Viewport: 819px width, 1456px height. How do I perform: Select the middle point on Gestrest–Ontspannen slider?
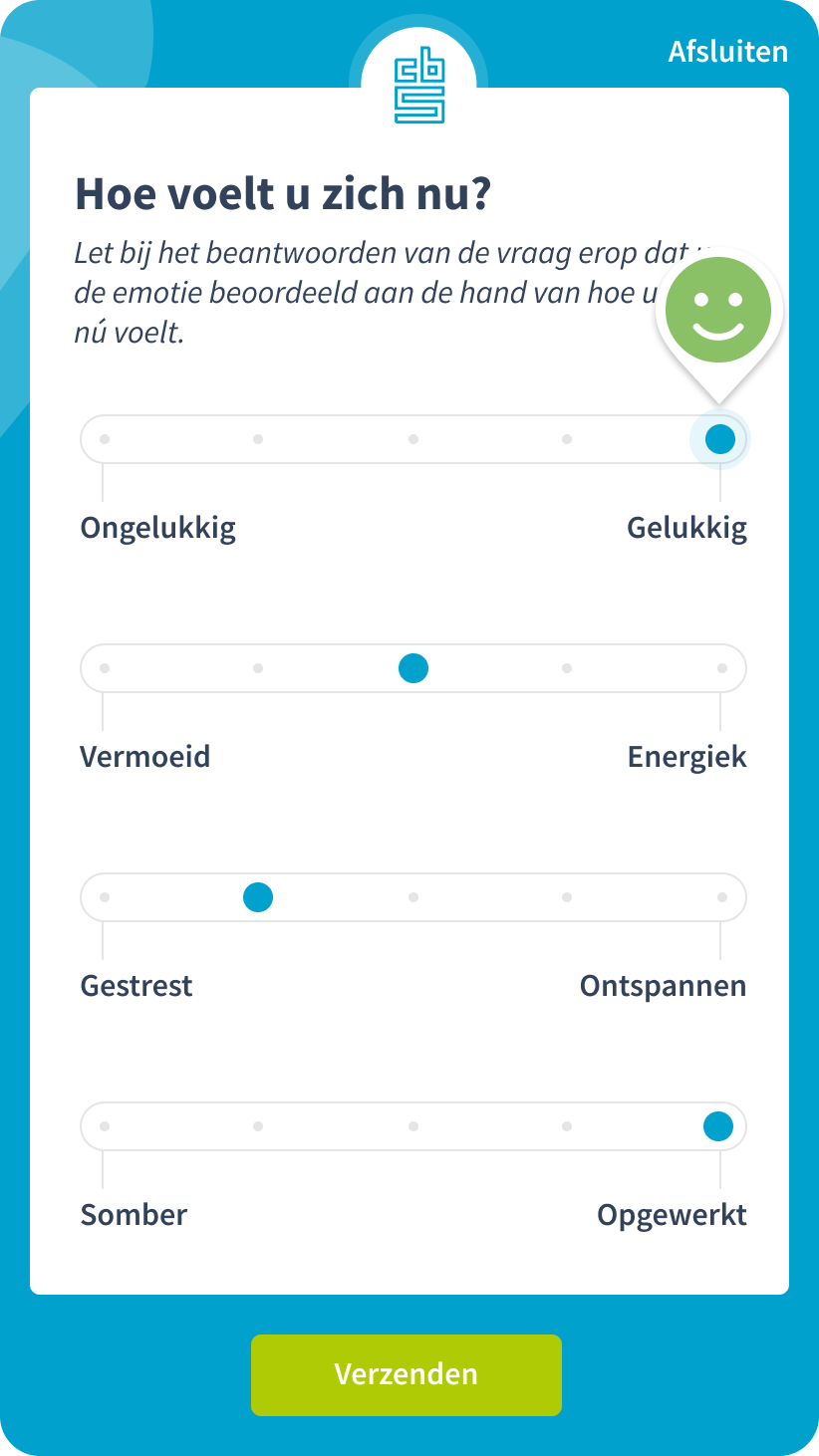412,897
